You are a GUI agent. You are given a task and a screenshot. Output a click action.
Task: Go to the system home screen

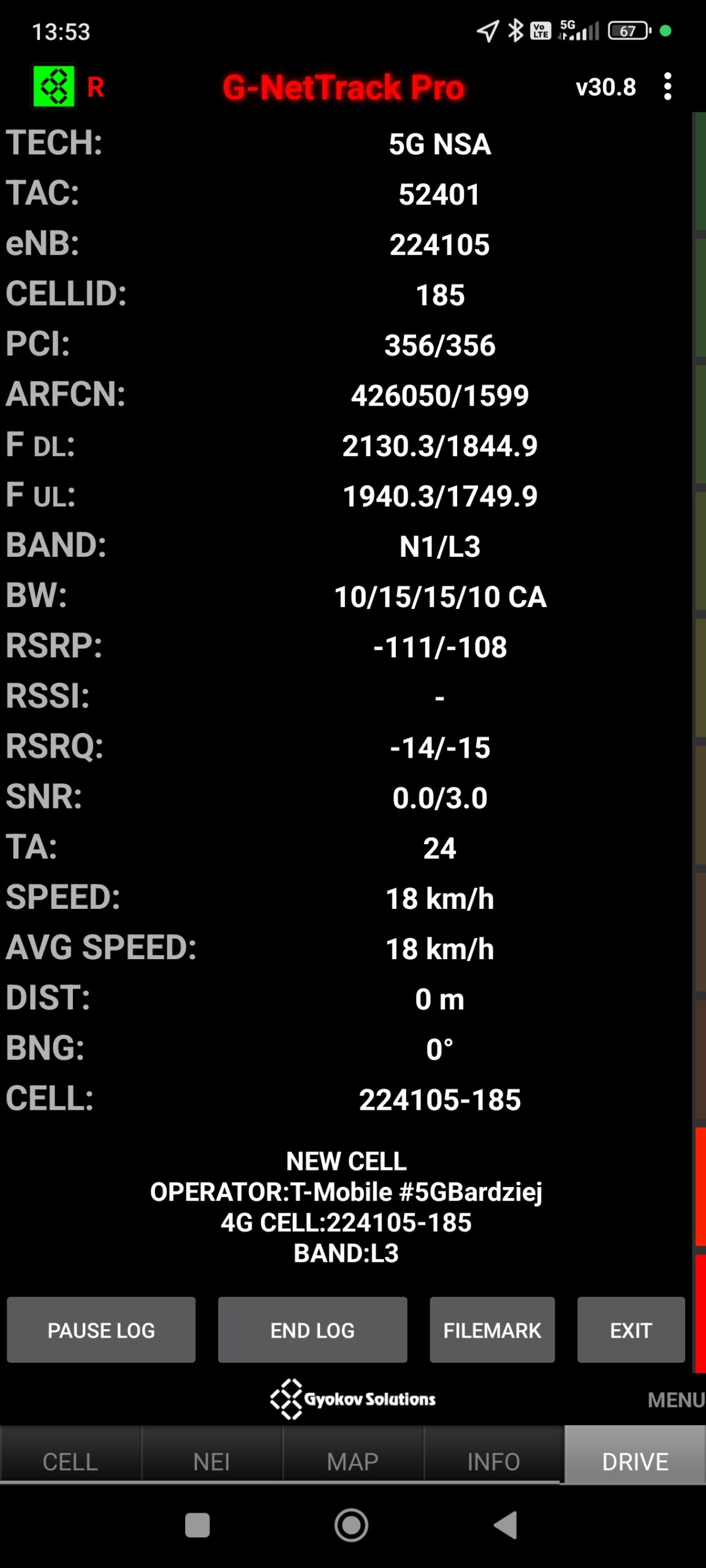[x=351, y=1525]
